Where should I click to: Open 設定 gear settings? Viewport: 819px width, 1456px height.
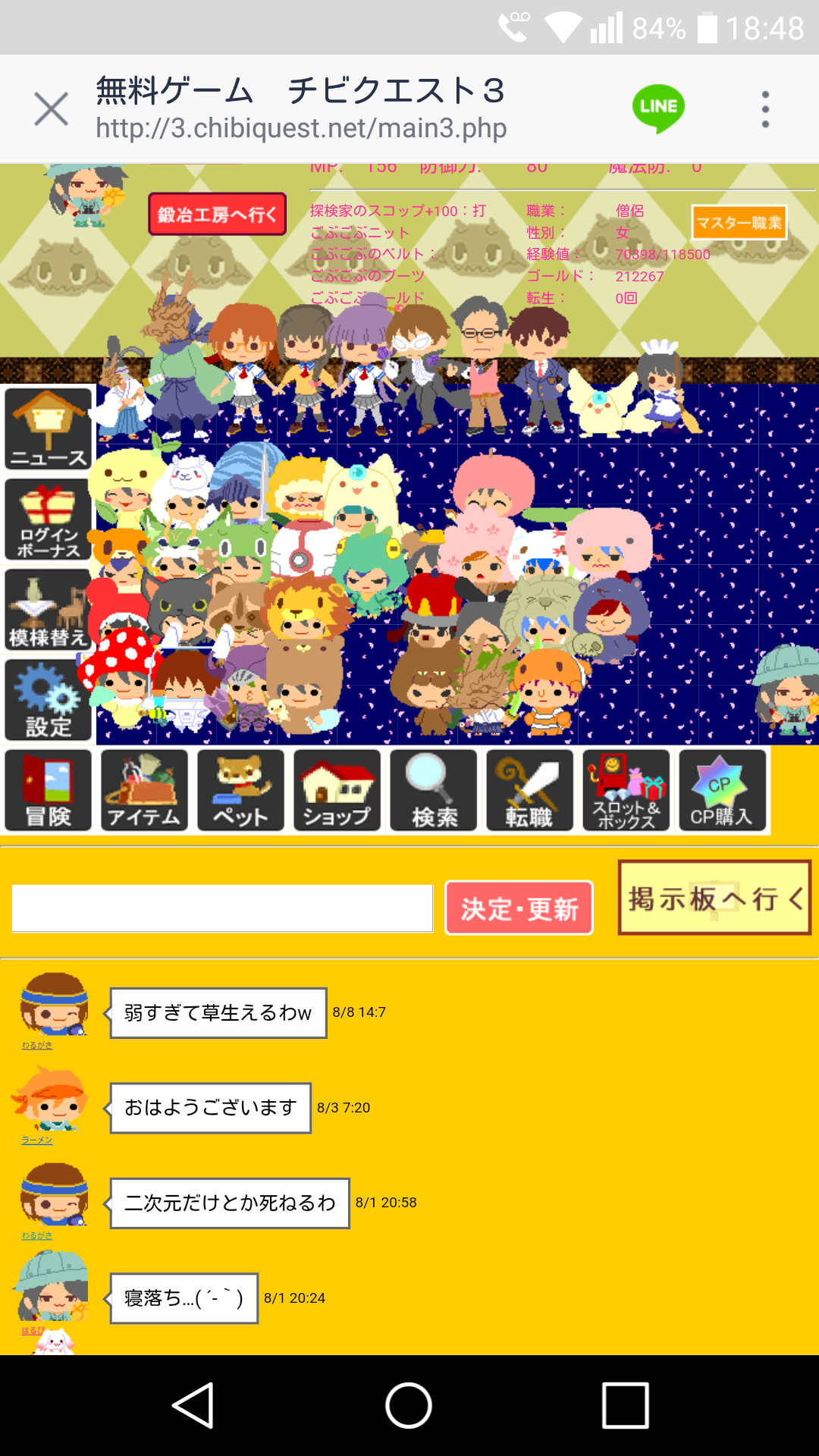49,700
